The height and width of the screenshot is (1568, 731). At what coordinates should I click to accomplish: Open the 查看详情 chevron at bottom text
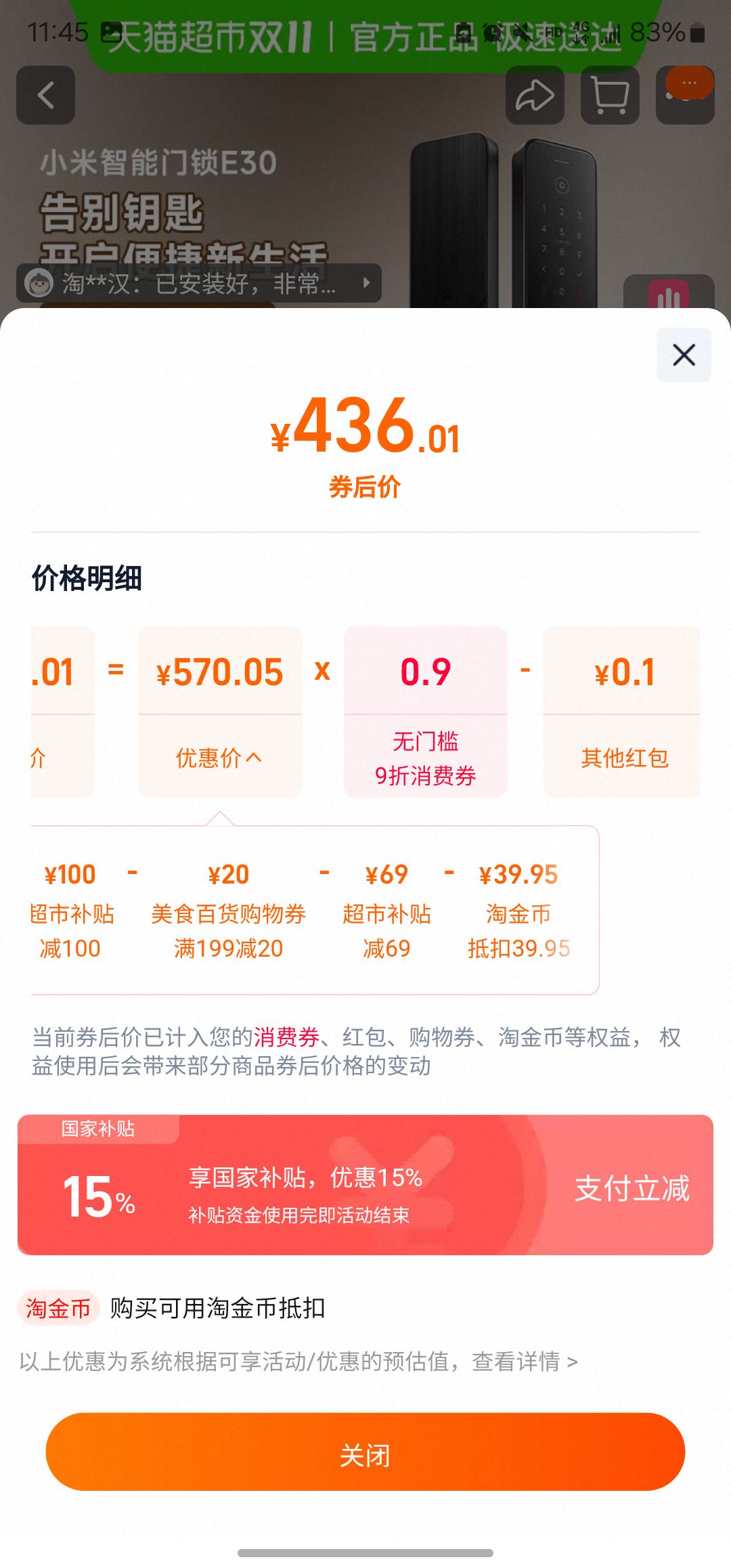point(572,1364)
